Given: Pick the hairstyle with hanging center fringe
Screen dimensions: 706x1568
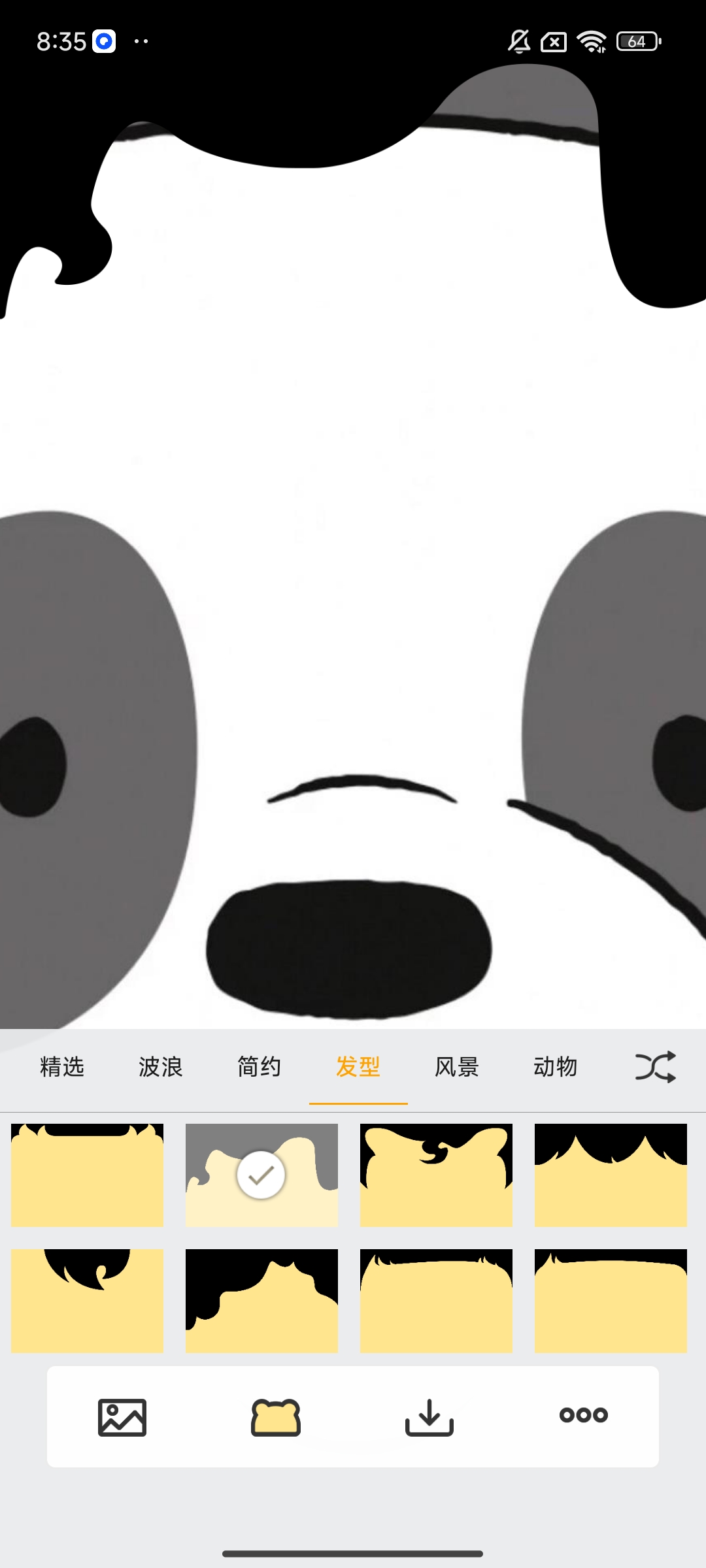Looking at the screenshot, I should [87, 1300].
